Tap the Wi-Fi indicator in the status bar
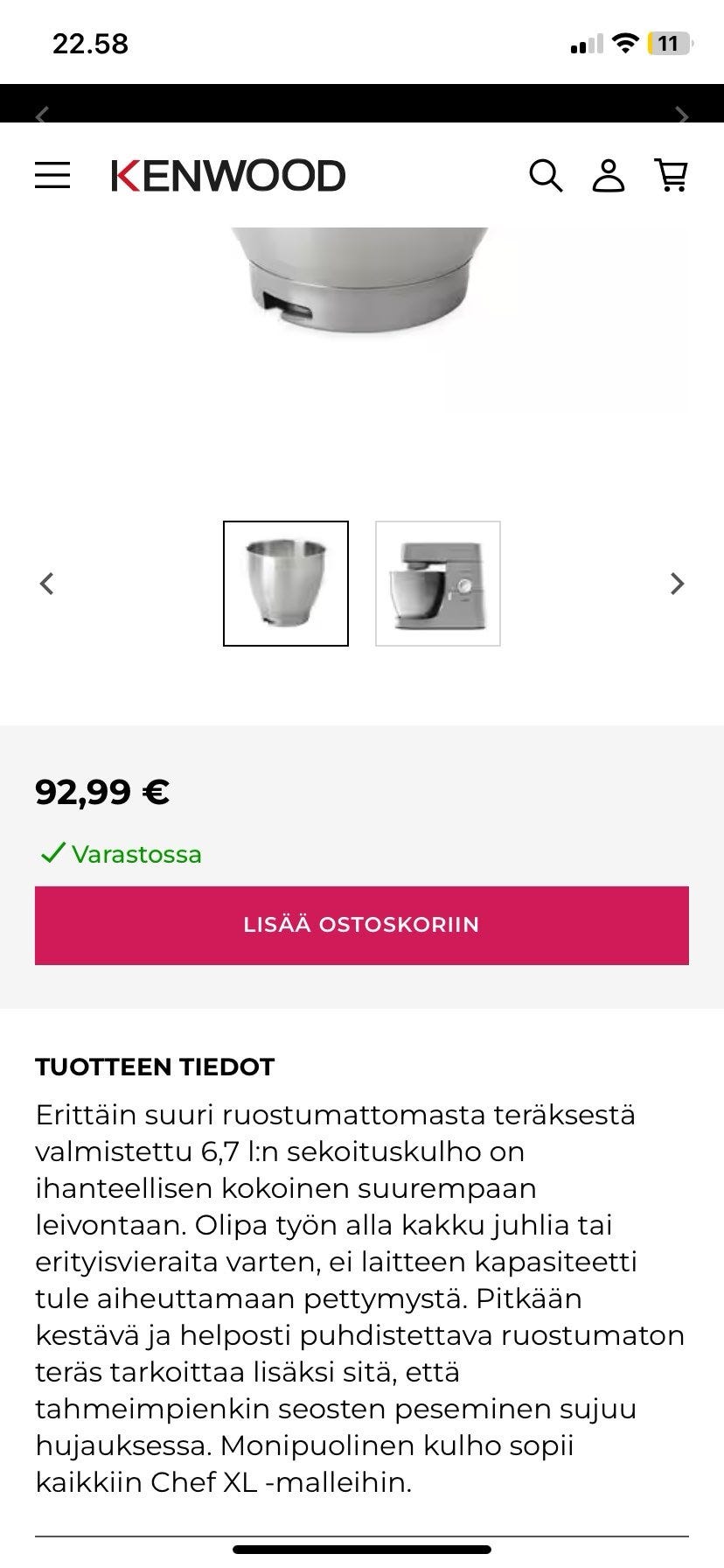Viewport: 724px width, 1568px height. [624, 41]
